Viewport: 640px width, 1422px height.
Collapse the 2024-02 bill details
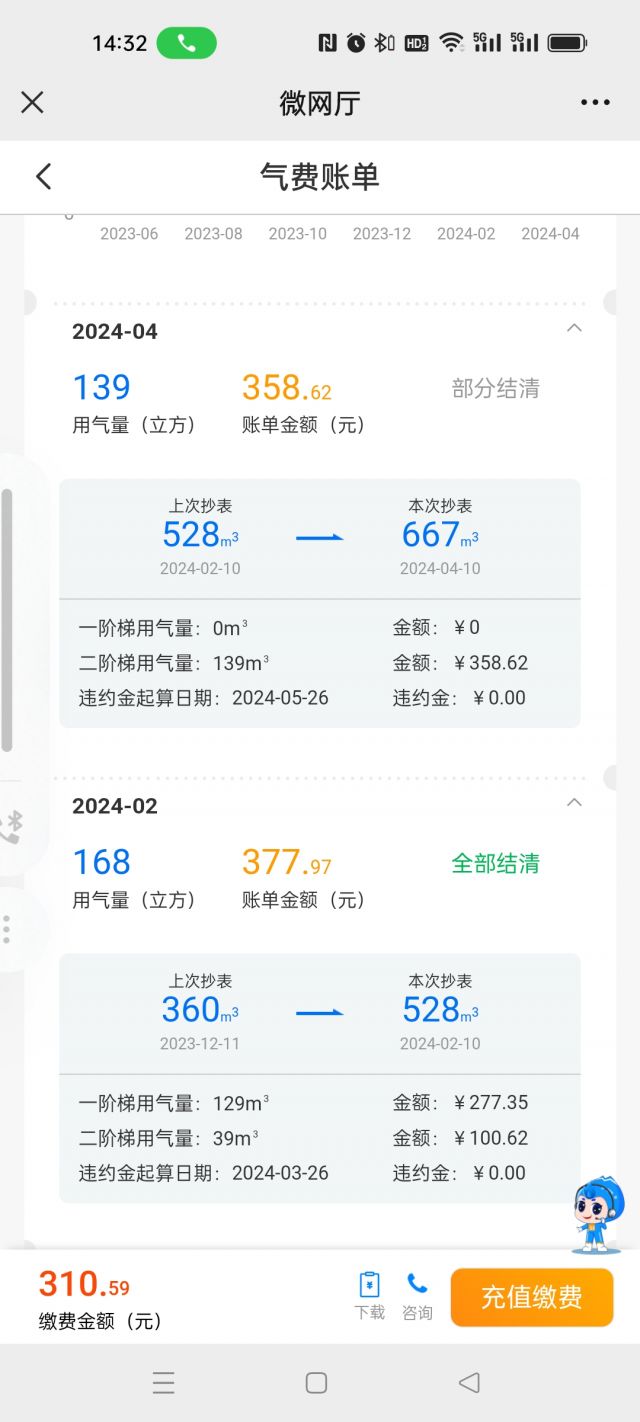(574, 802)
